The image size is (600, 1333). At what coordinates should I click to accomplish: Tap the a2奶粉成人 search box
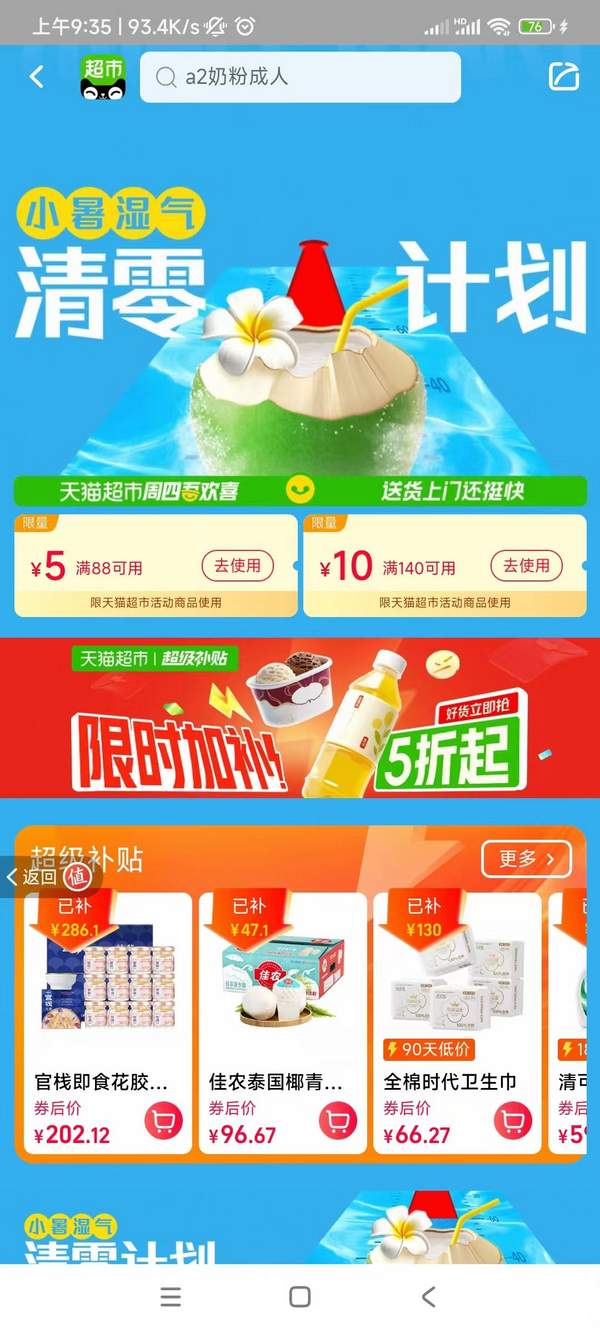tap(300, 77)
